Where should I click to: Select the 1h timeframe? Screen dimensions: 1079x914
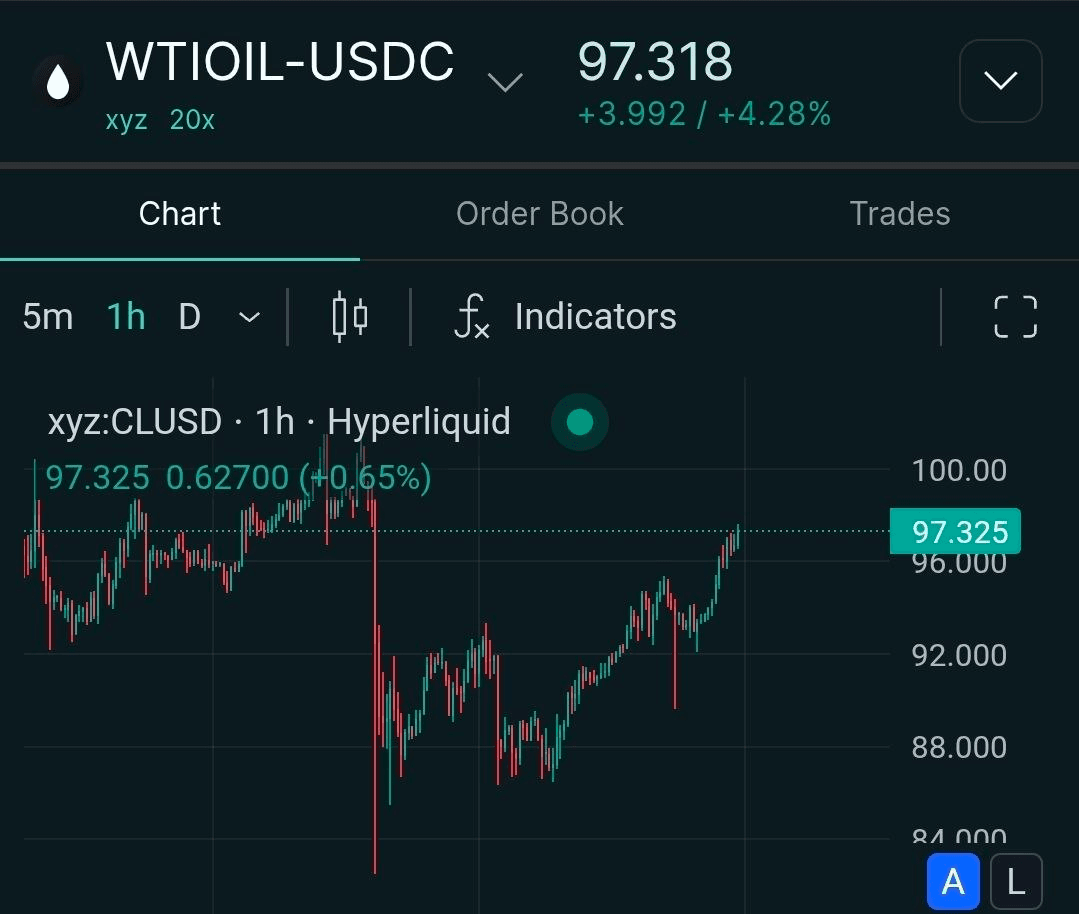126,317
